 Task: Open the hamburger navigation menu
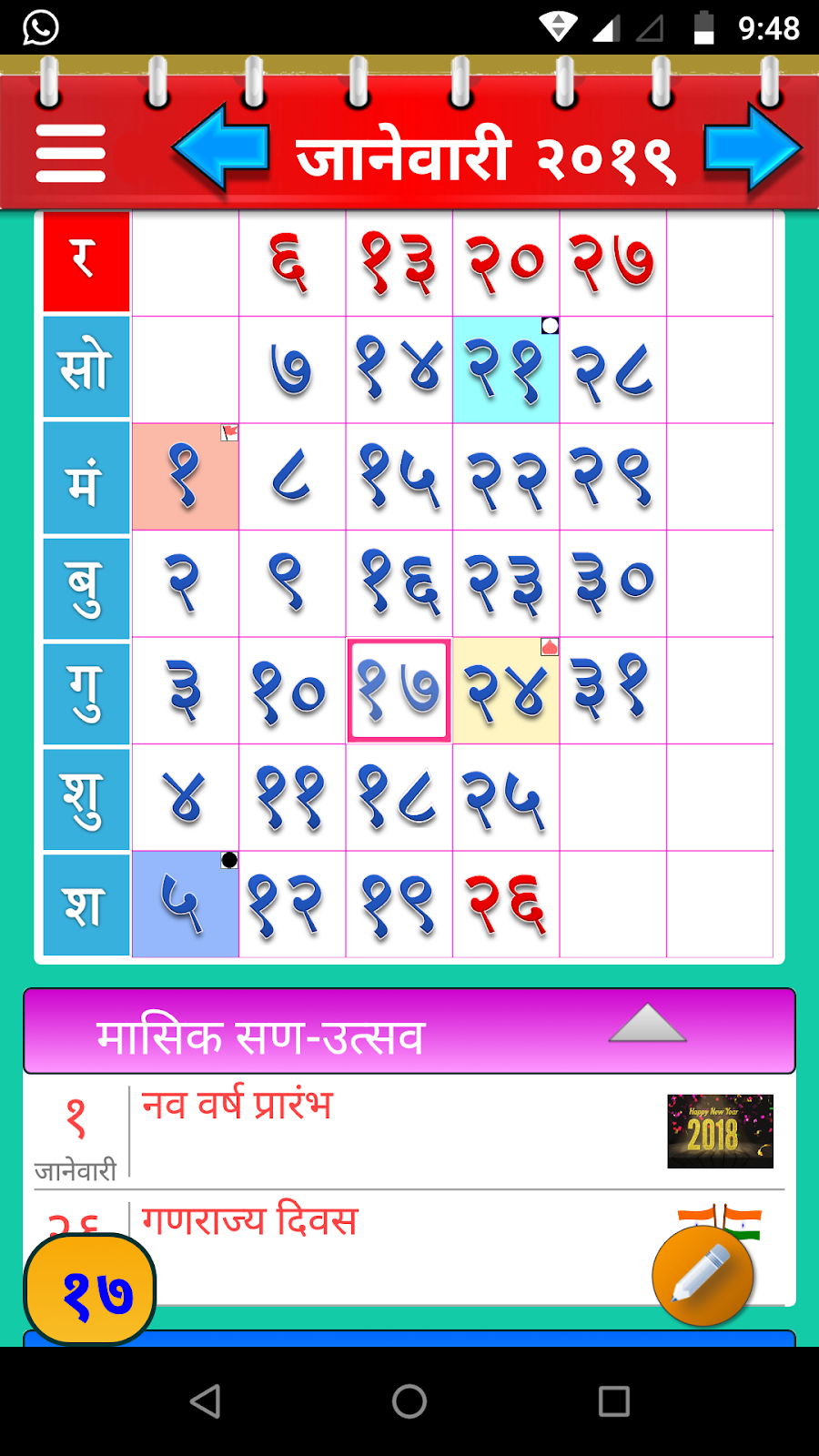point(71,151)
